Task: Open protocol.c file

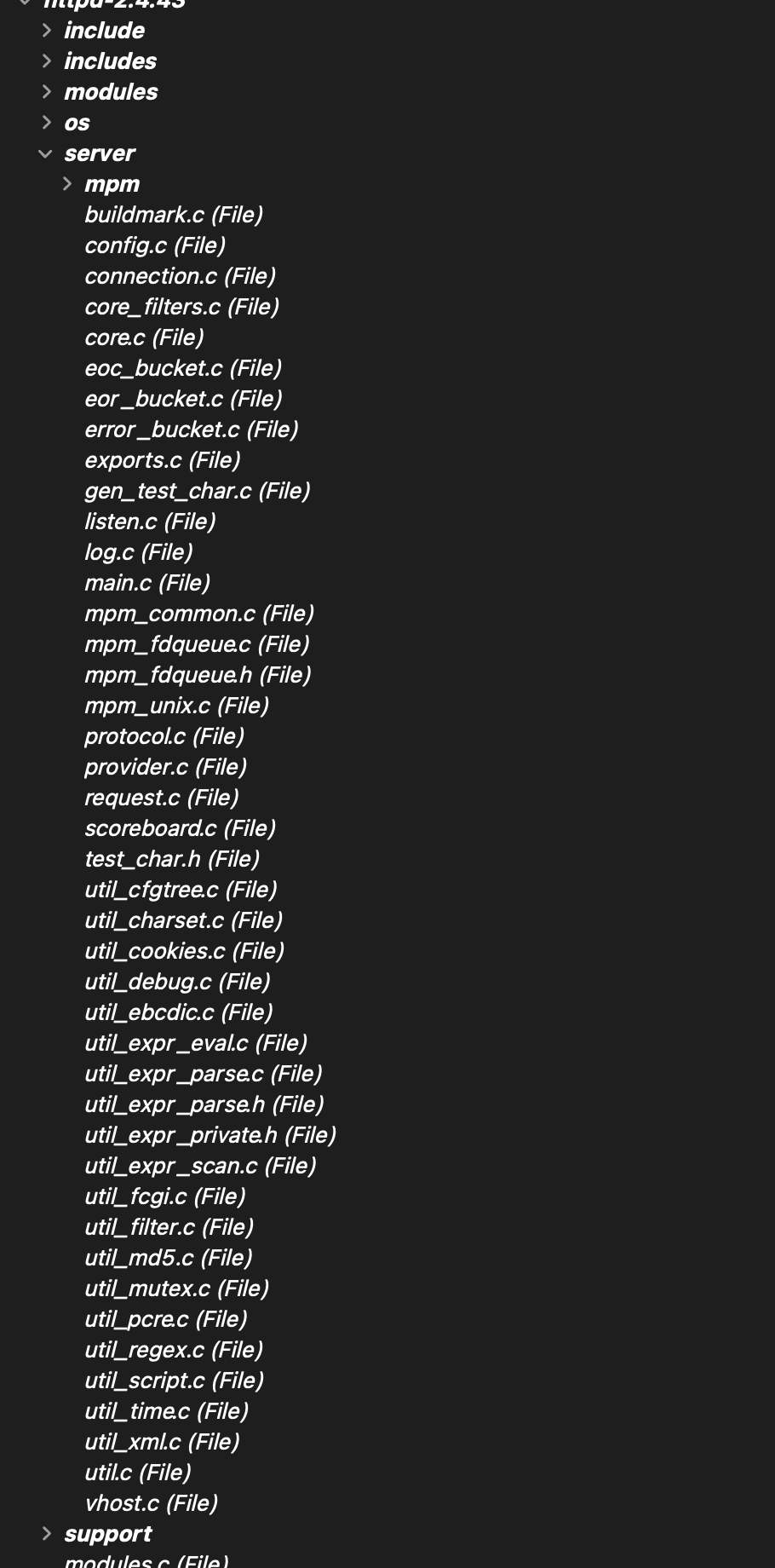Action: pyautogui.click(x=164, y=736)
